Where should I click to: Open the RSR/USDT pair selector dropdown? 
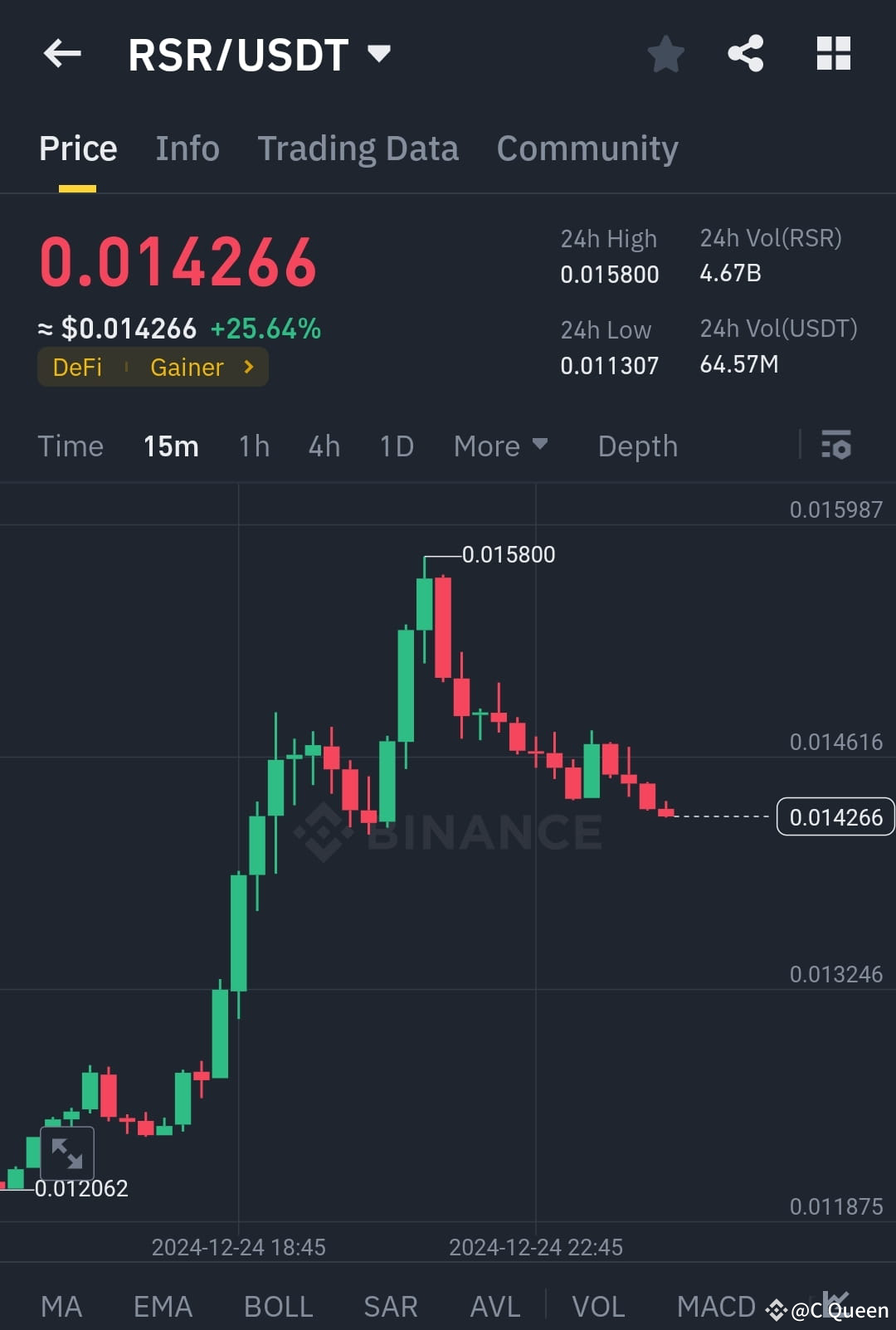click(379, 53)
